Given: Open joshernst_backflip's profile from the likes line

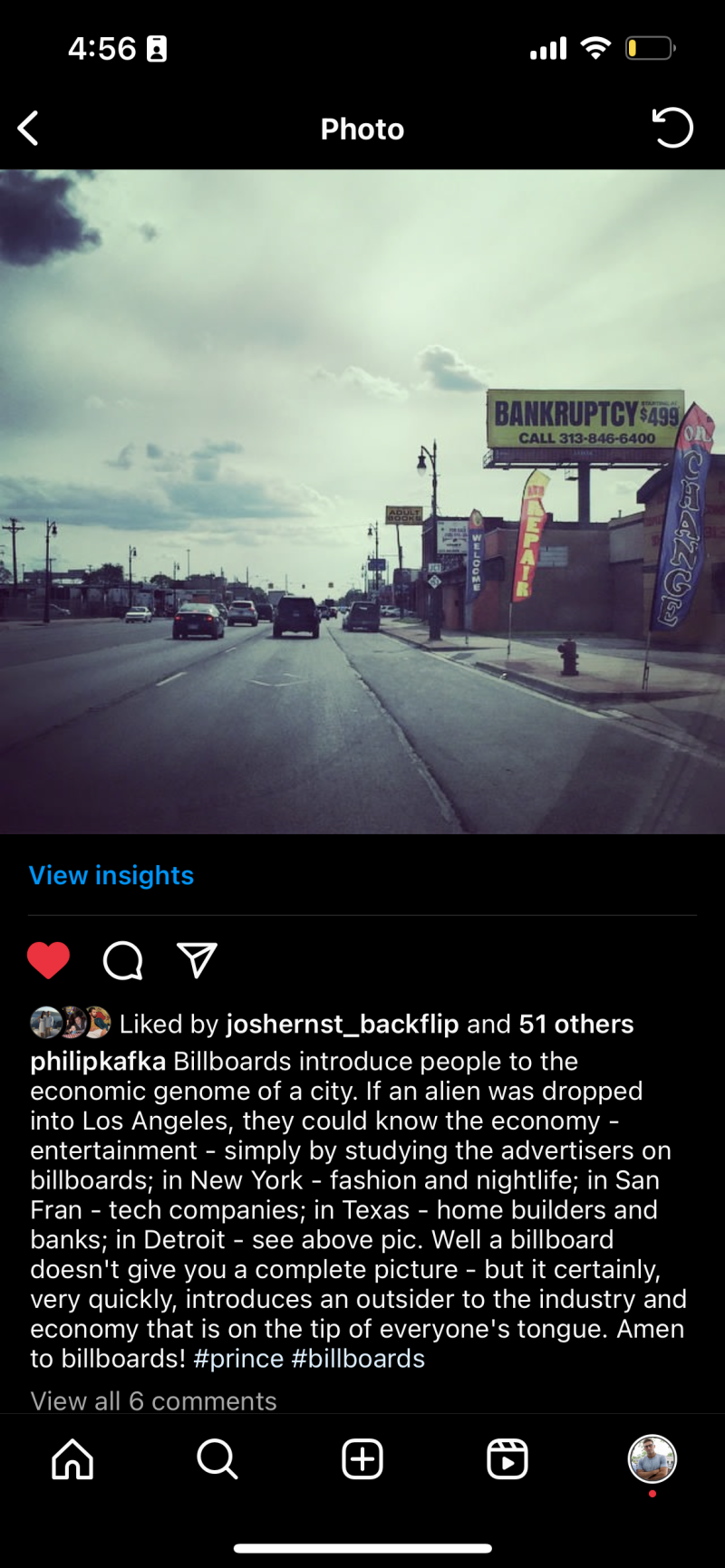Looking at the screenshot, I should pos(342,1024).
